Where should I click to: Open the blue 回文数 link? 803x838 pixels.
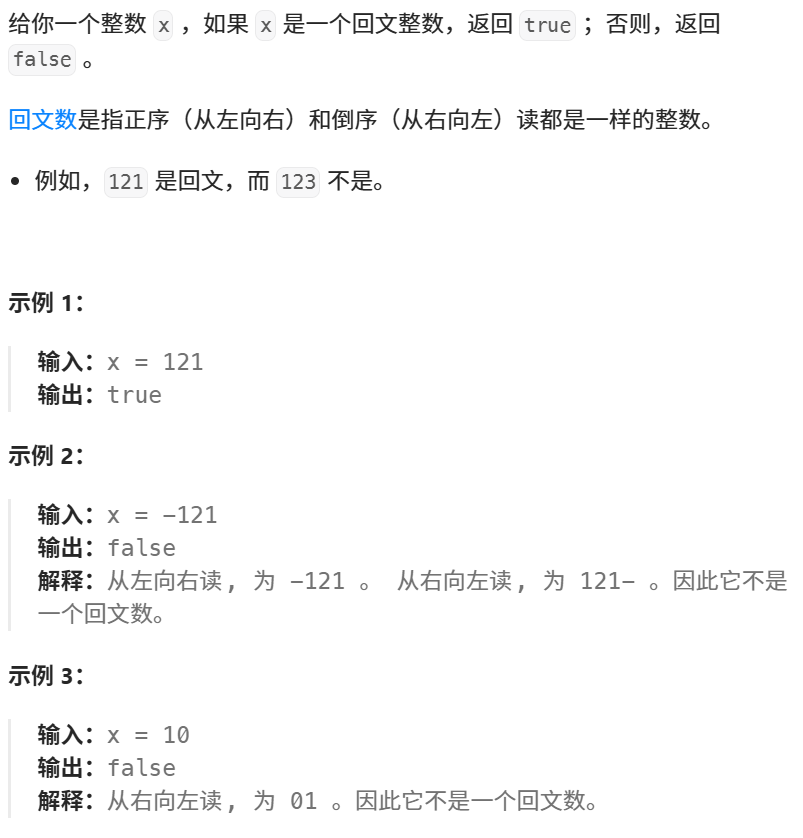coord(43,119)
